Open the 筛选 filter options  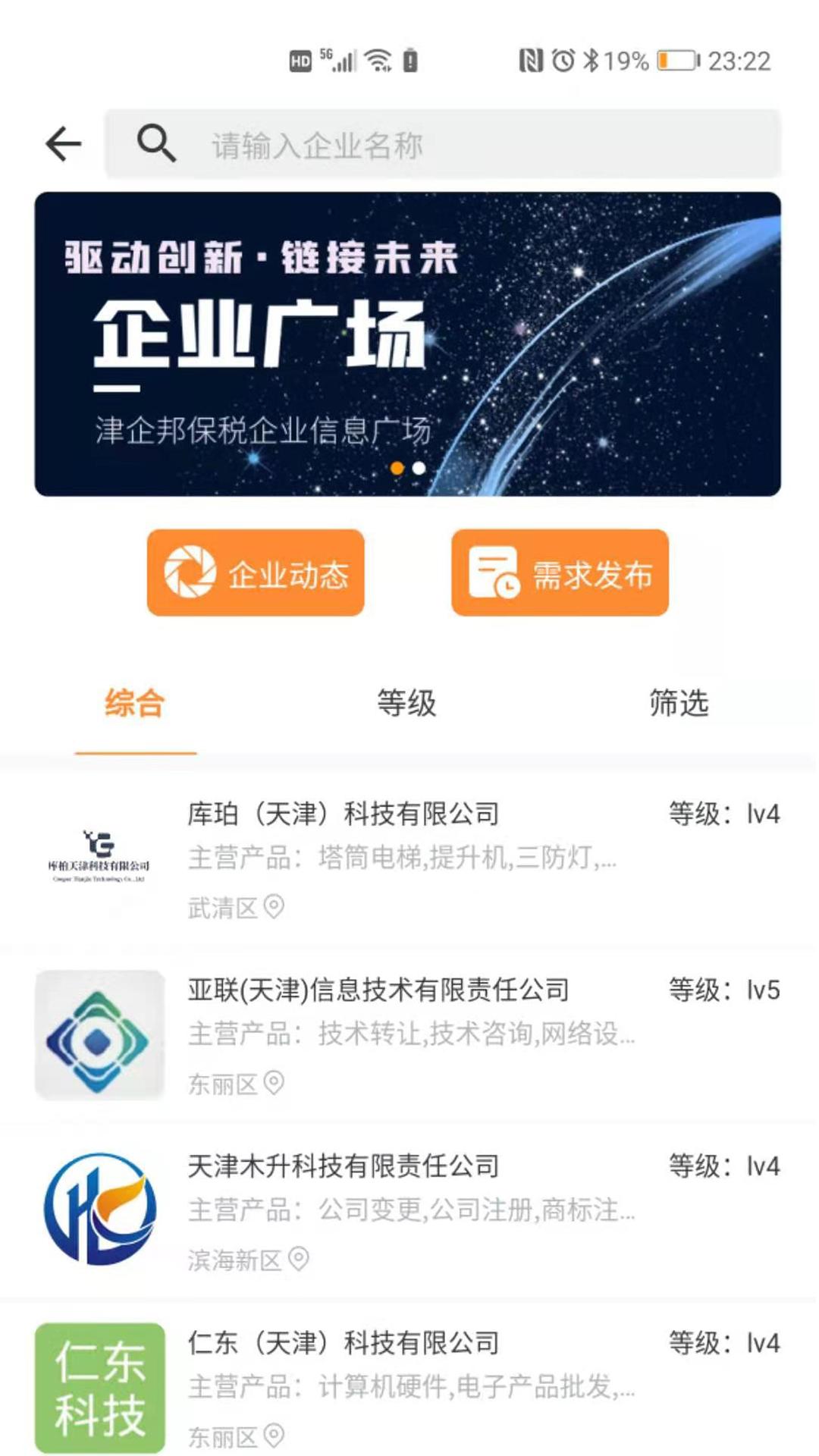[679, 703]
